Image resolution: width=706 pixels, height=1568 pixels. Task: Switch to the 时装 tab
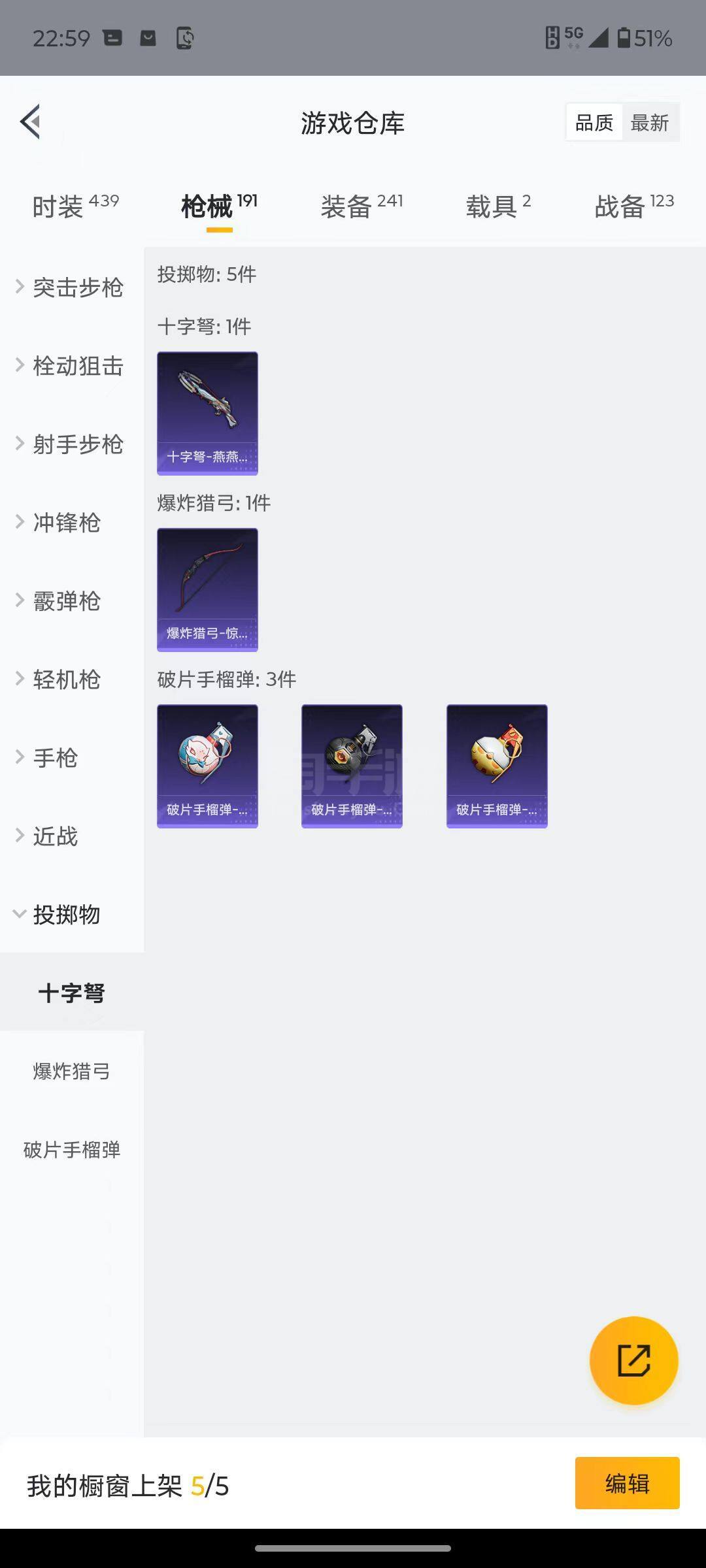[x=76, y=206]
